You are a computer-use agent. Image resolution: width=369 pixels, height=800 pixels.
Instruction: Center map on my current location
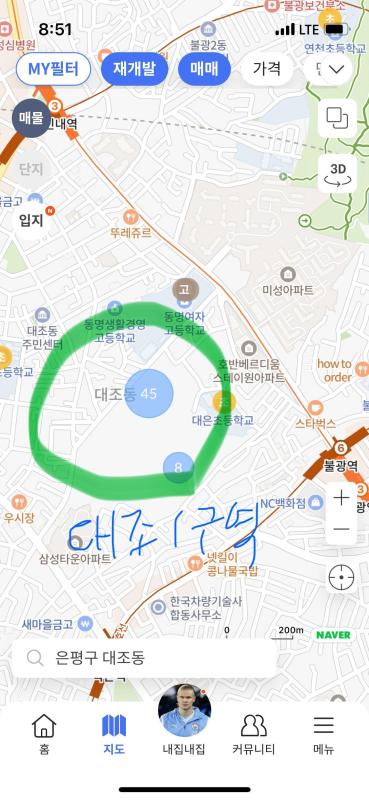(341, 578)
